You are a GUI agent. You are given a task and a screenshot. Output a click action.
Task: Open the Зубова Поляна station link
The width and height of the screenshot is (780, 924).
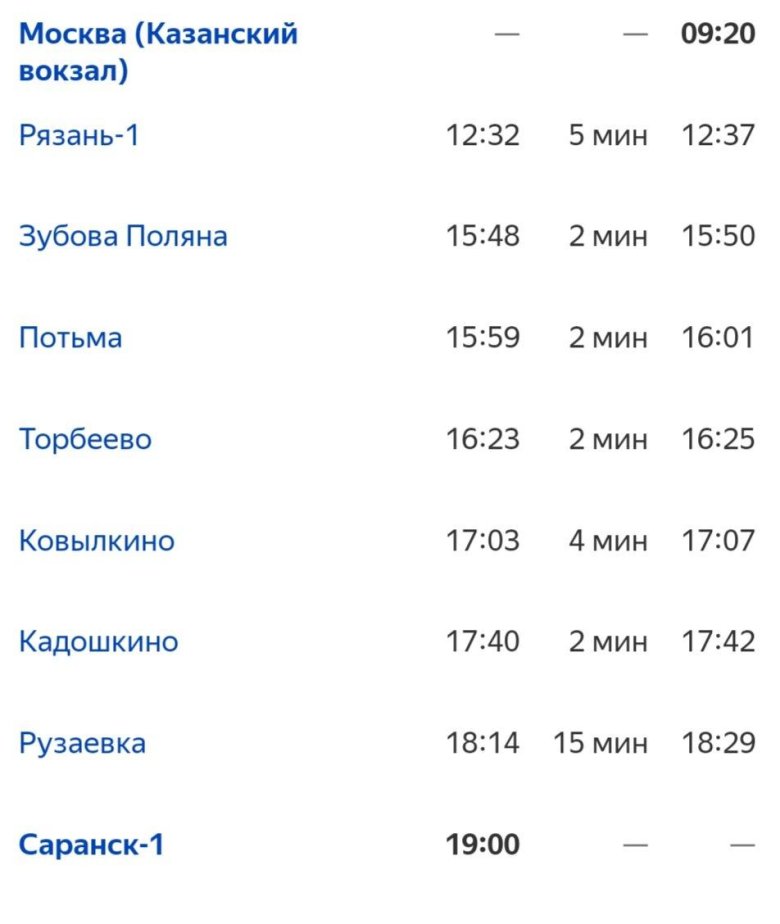(x=123, y=237)
